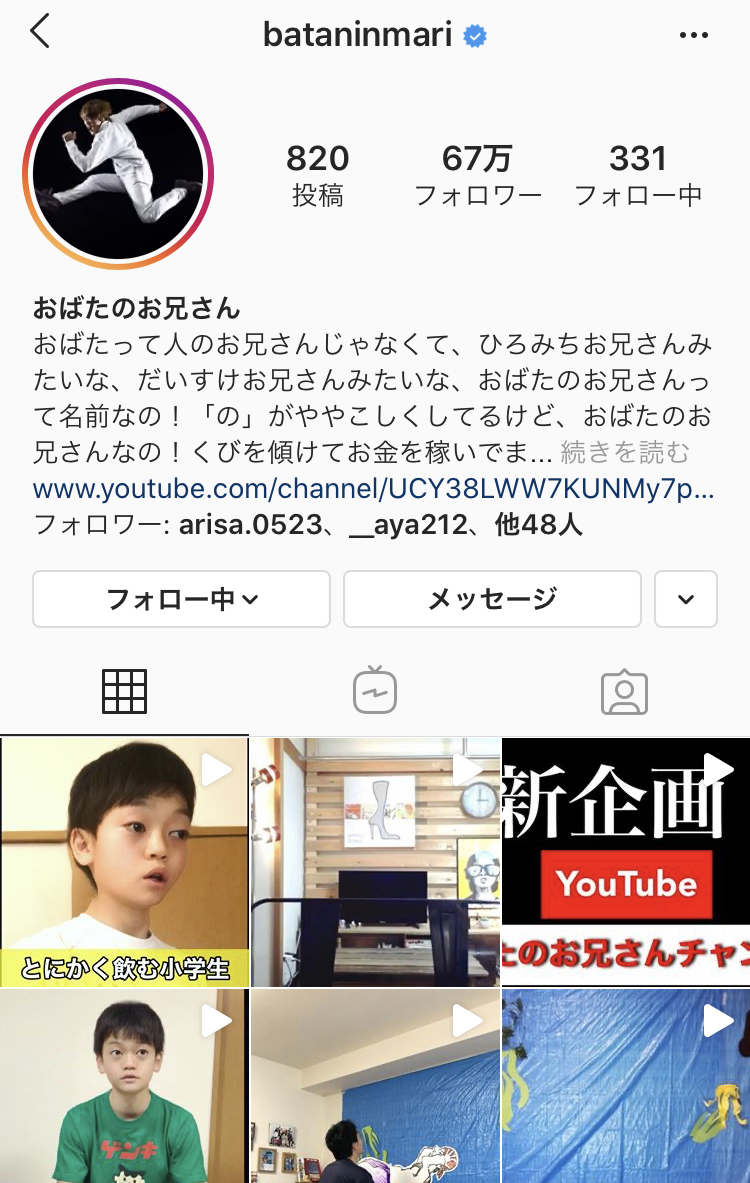Open the YouTube channel link
Image resolution: width=750 pixels, height=1183 pixels.
373,489
